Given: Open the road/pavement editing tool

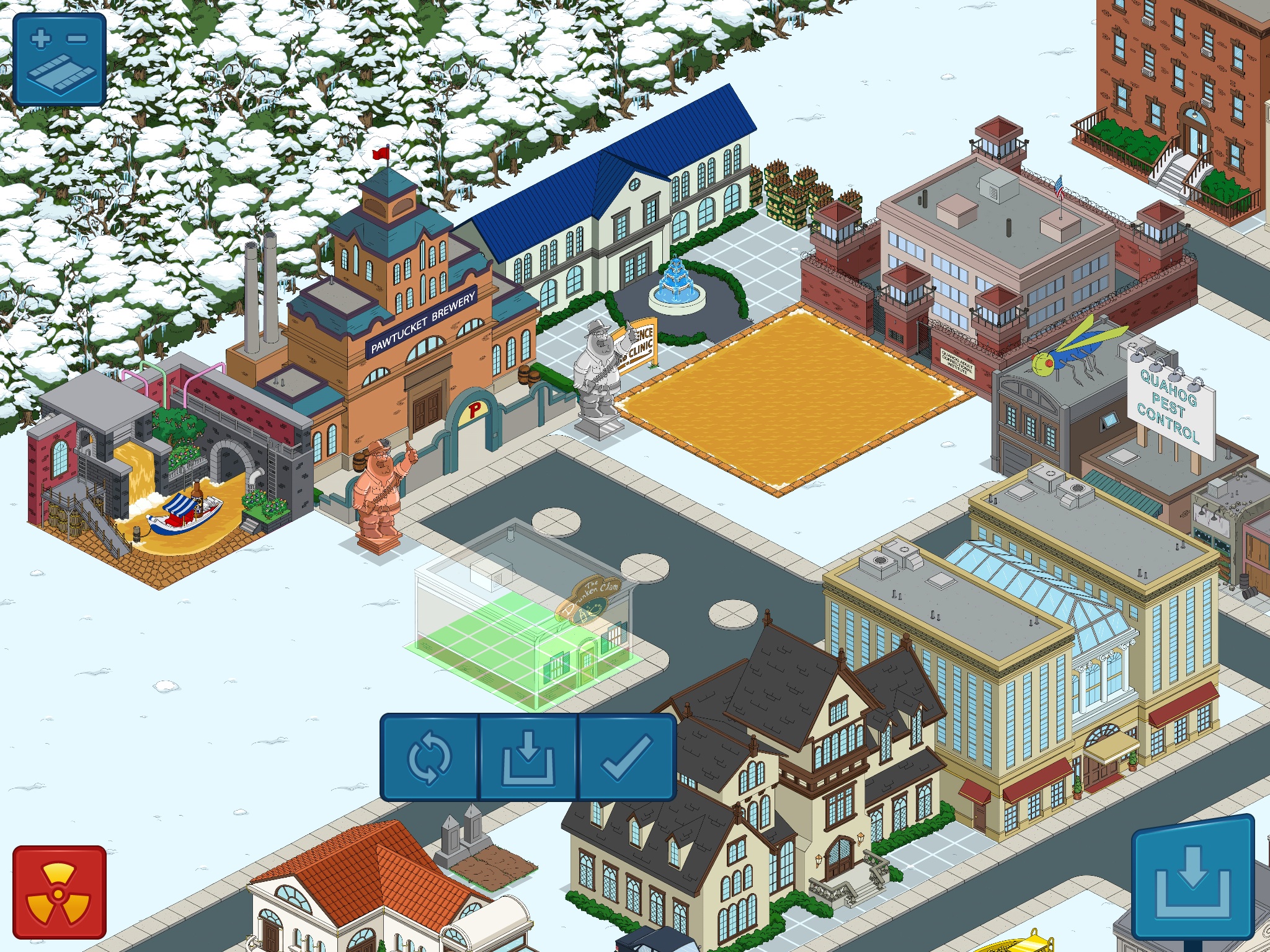Looking at the screenshot, I should pyautogui.click(x=60, y=59).
